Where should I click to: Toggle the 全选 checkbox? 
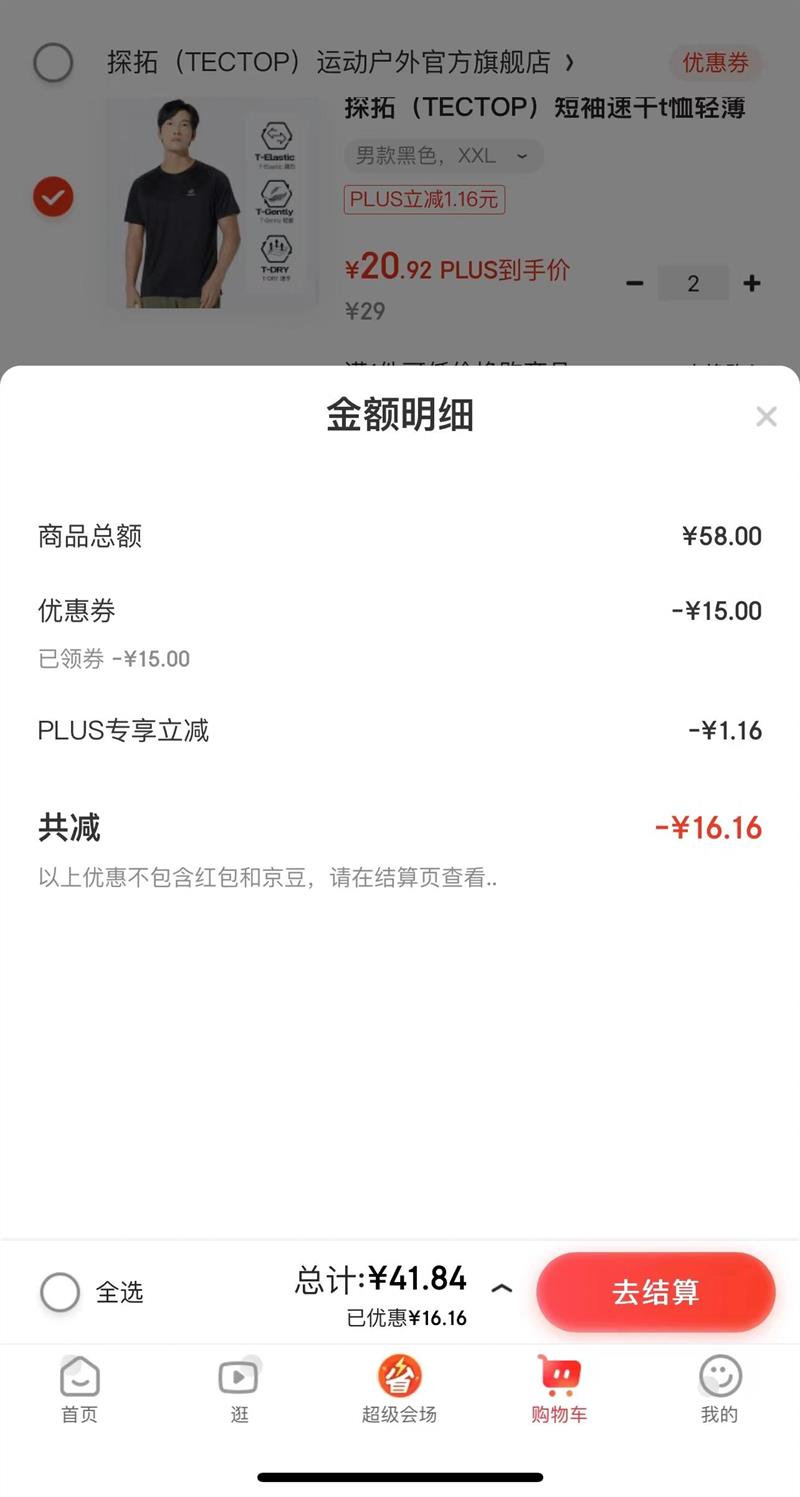tap(60, 1292)
